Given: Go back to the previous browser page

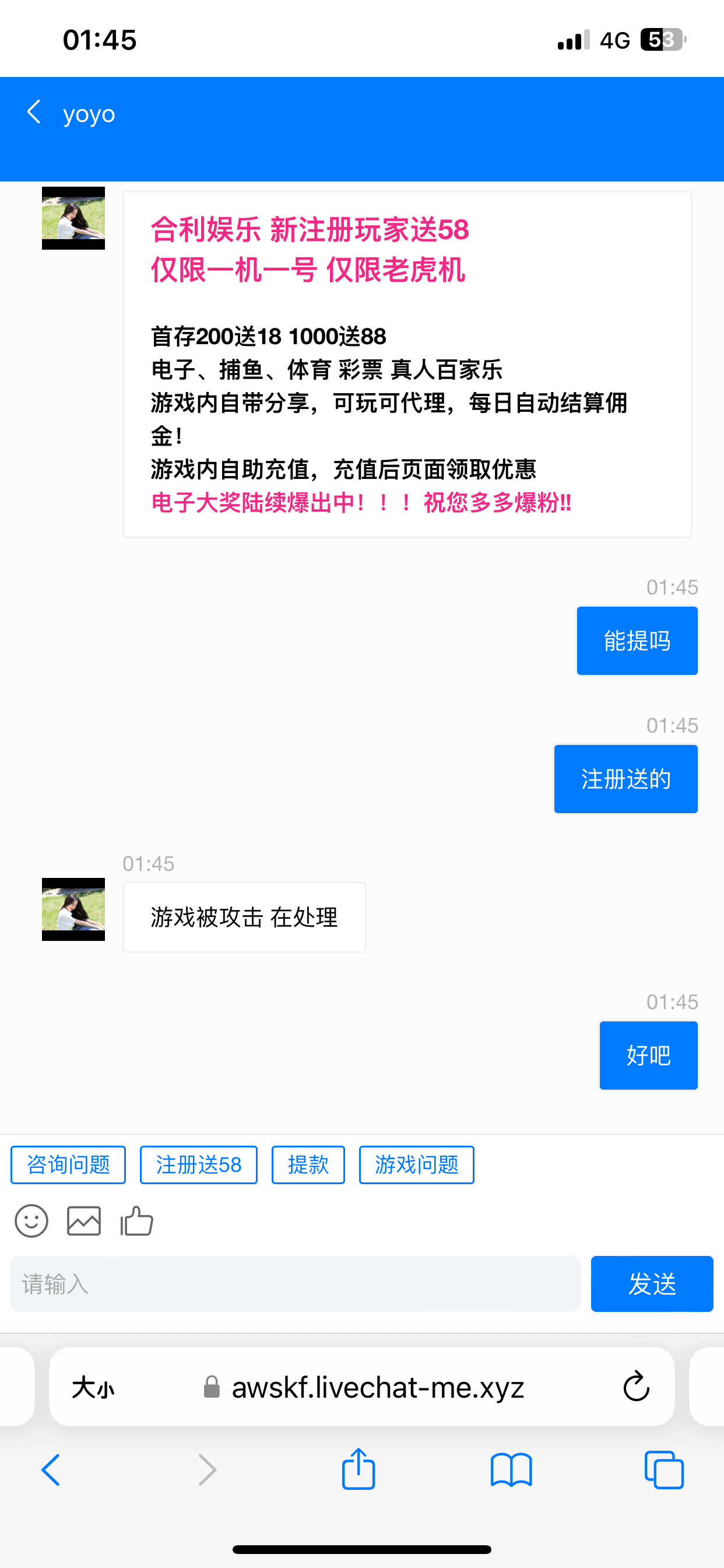Looking at the screenshot, I should click(51, 1470).
